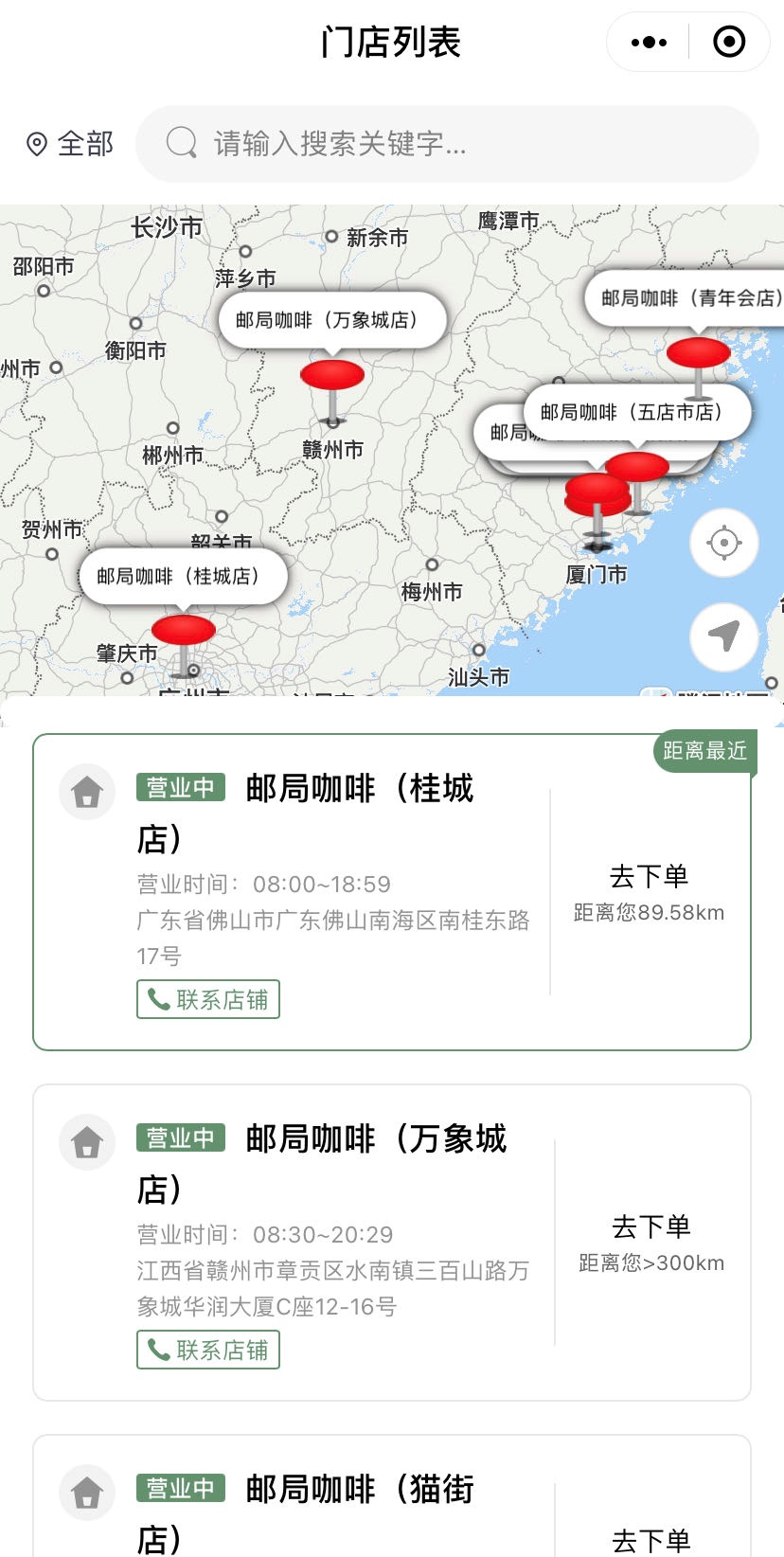
Task: Recenter the map with the crosshair button
Action: point(723,543)
